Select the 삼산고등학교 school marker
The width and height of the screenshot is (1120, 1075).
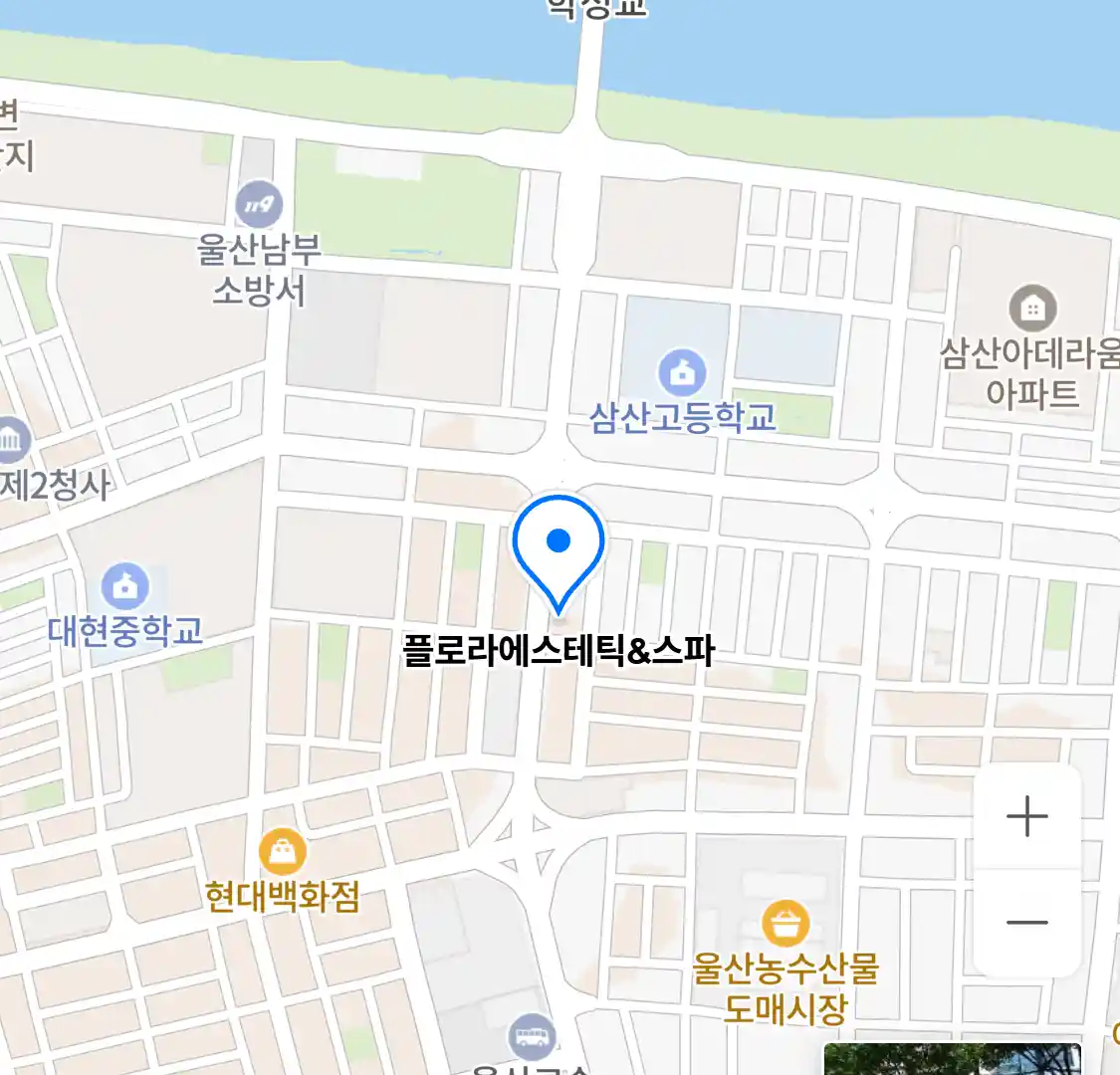coord(682,373)
